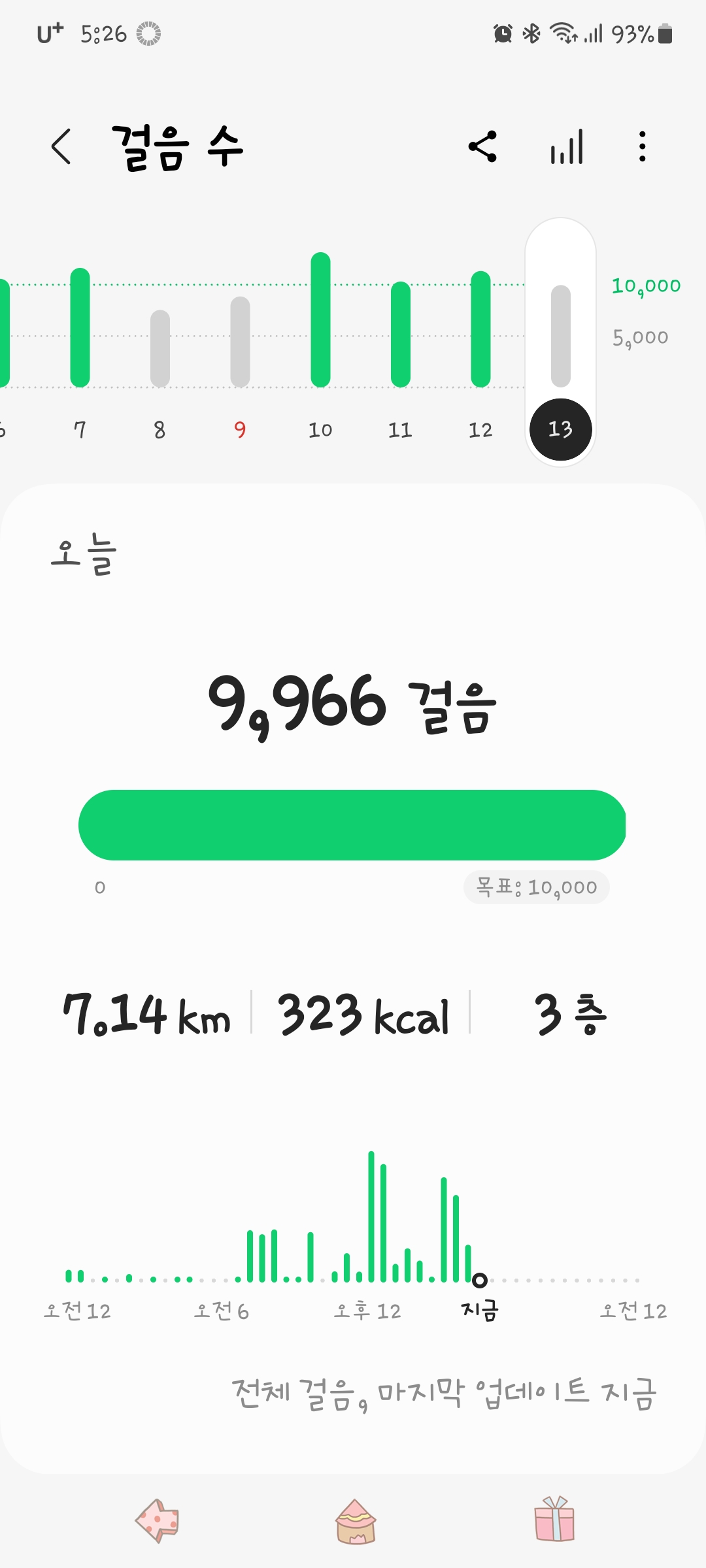Go to the home screen via navigation bar
Viewport: 706px width, 1568px height.
click(355, 1521)
